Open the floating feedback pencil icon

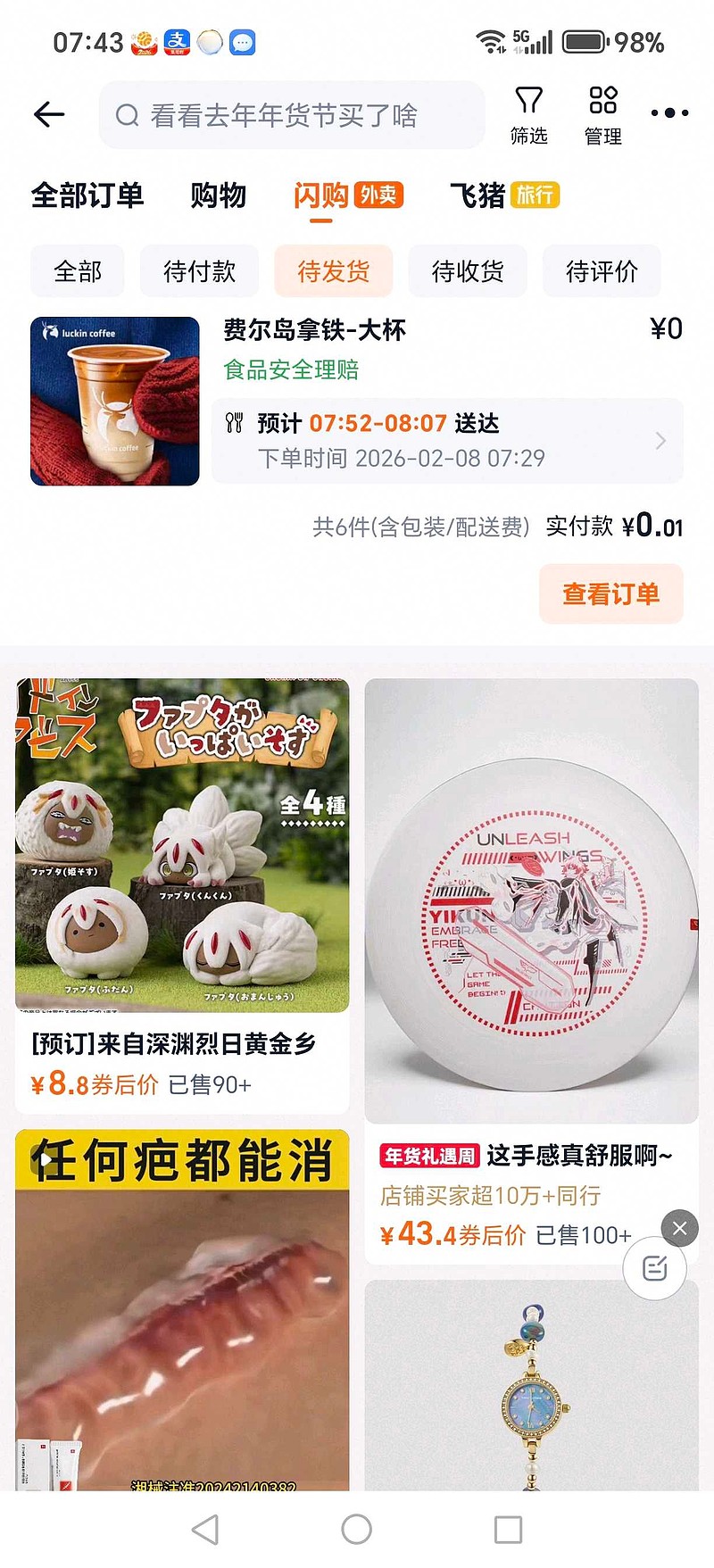pos(655,1267)
